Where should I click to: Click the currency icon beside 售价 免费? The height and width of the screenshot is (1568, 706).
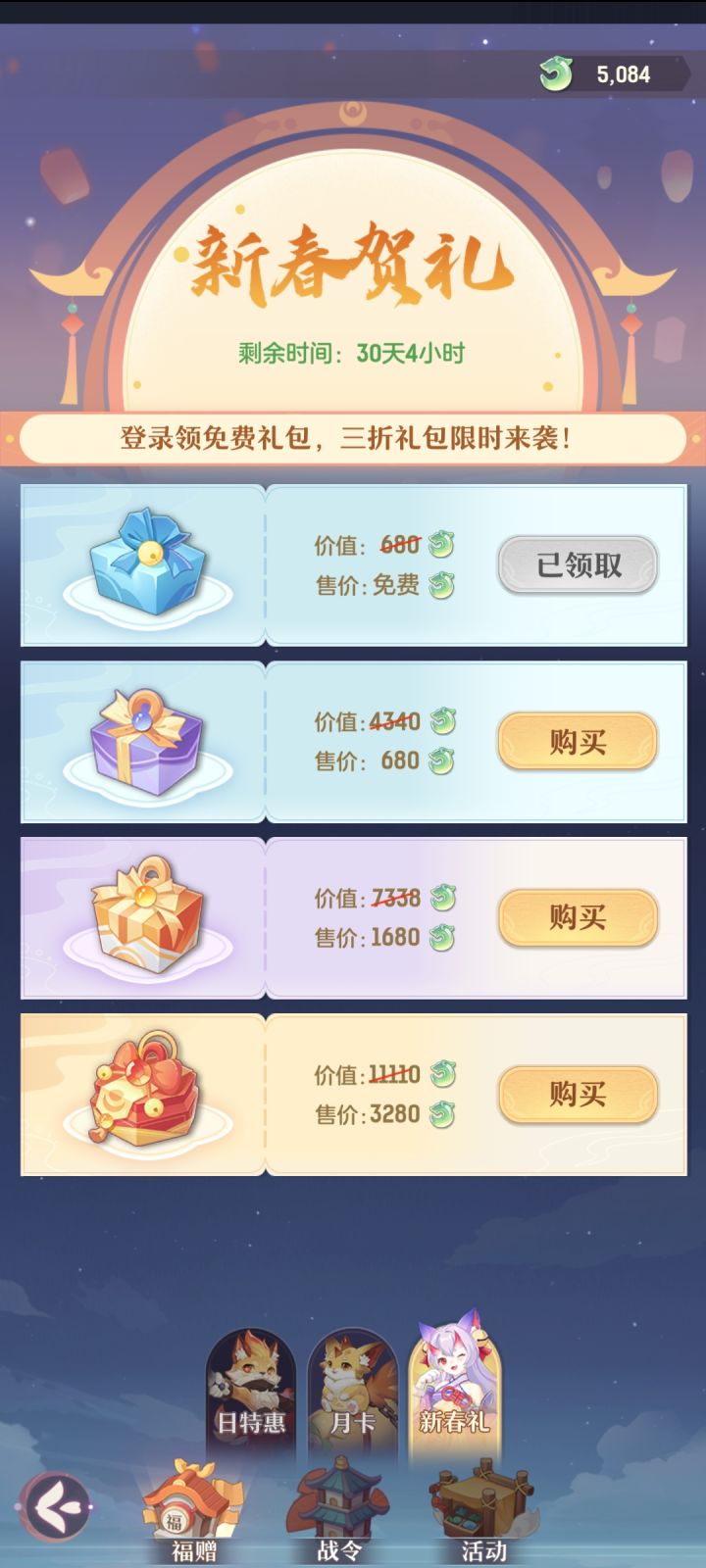(443, 584)
